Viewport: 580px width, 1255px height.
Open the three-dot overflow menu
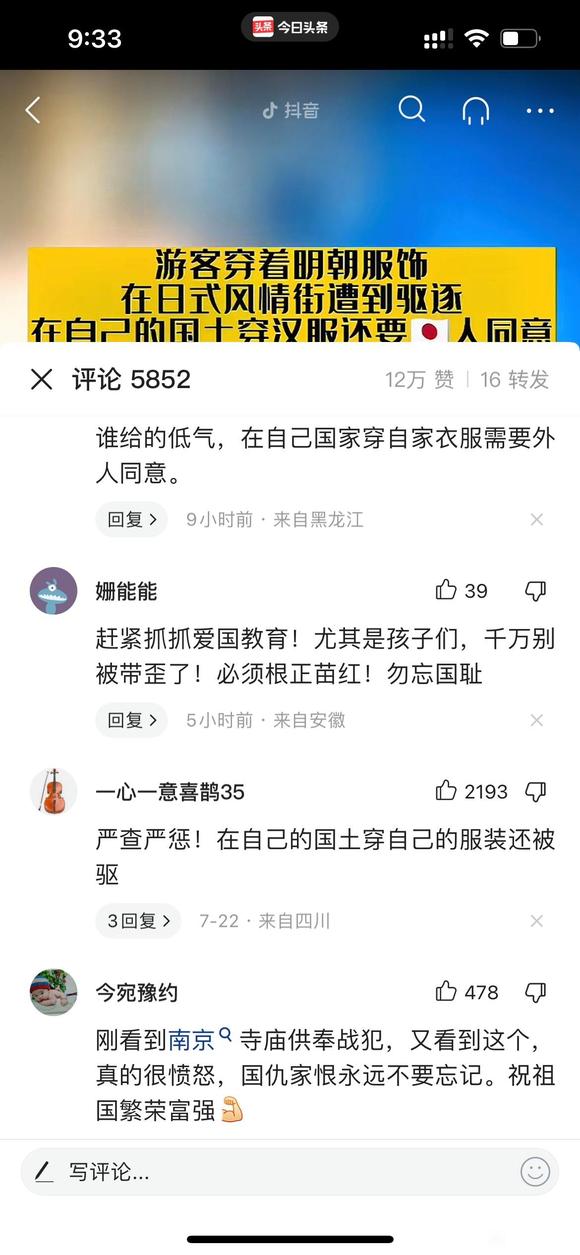tap(540, 110)
